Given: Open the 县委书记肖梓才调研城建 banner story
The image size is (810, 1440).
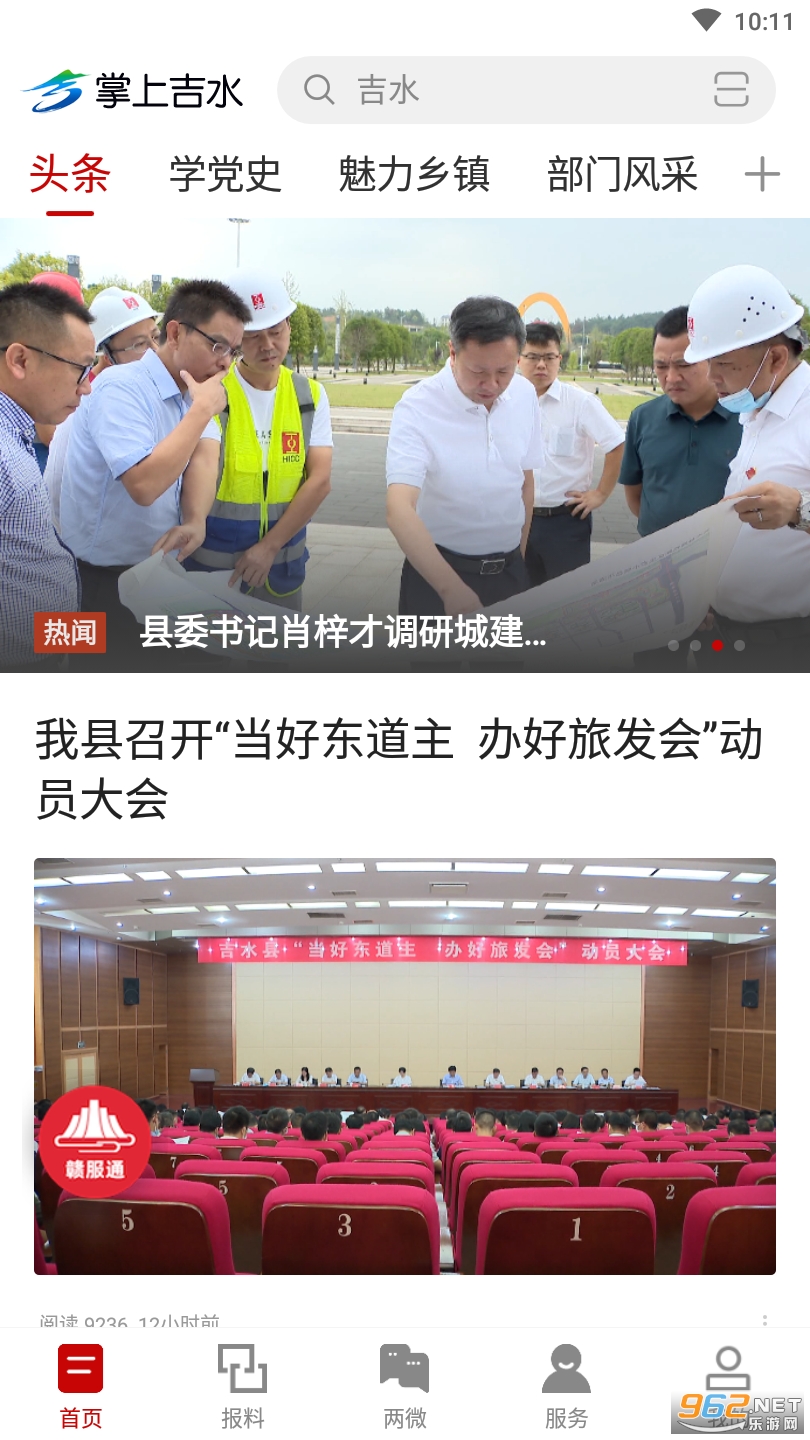Looking at the screenshot, I should tap(404, 445).
